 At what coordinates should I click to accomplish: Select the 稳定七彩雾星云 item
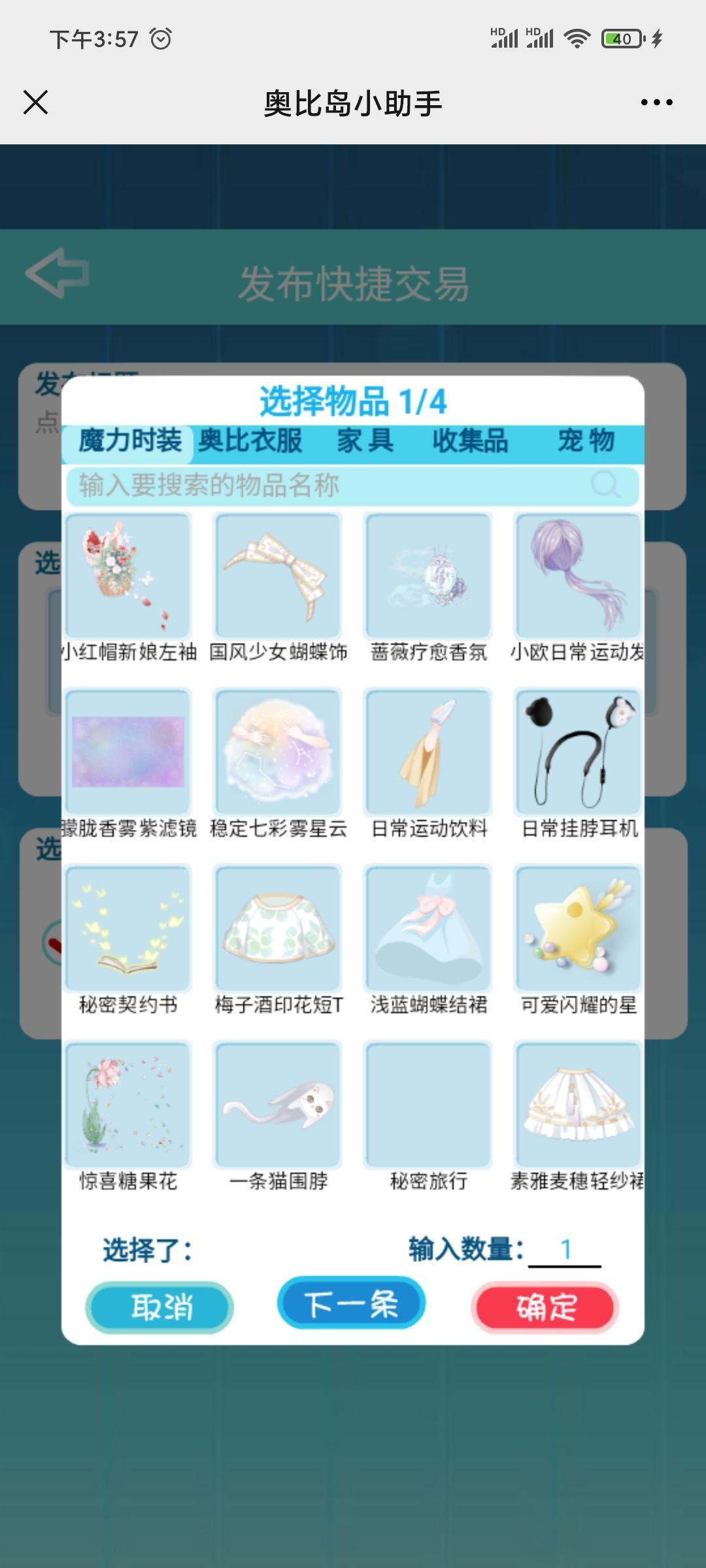[278, 753]
